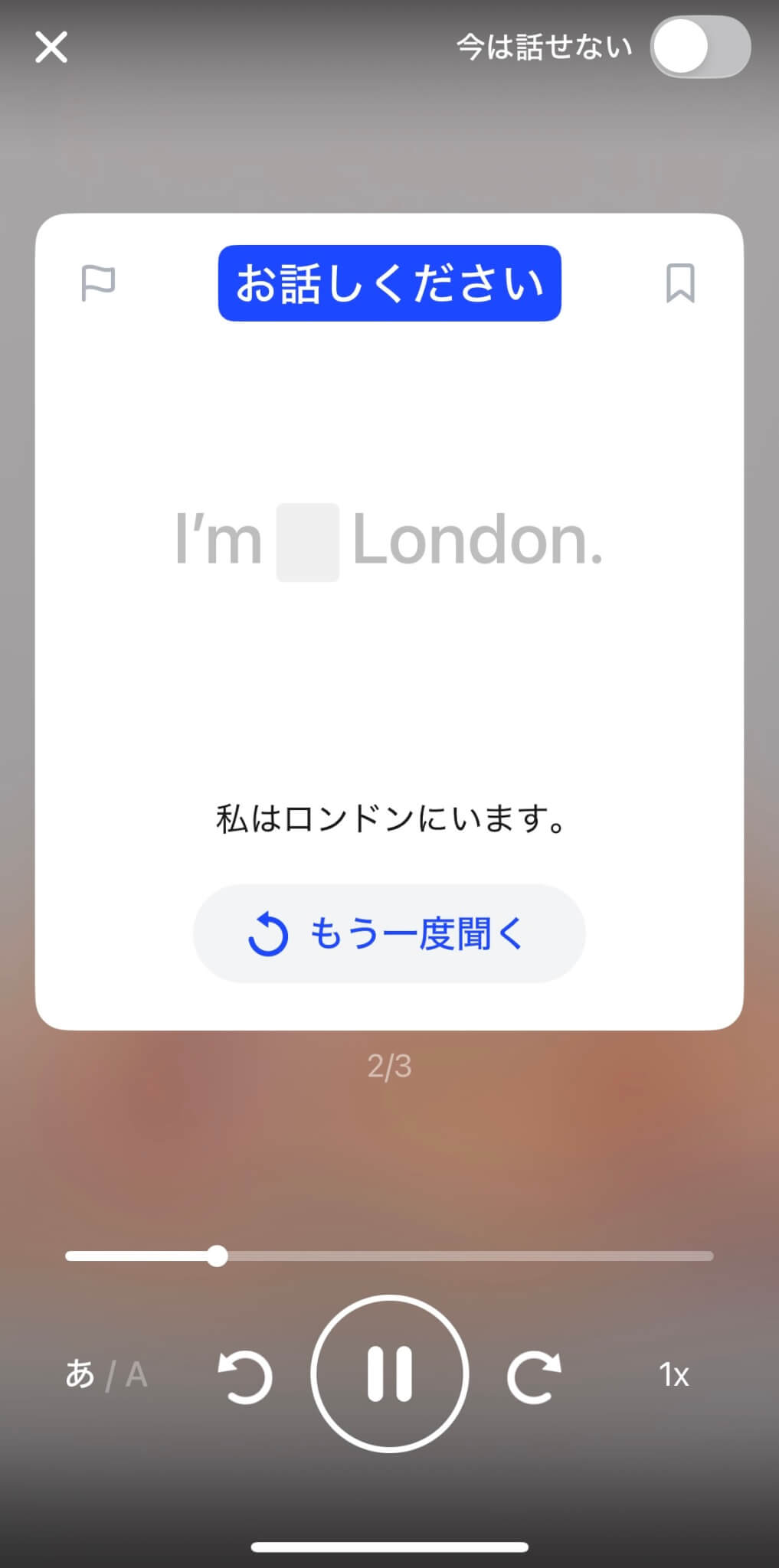Pause the lesson playback

pyautogui.click(x=389, y=1374)
